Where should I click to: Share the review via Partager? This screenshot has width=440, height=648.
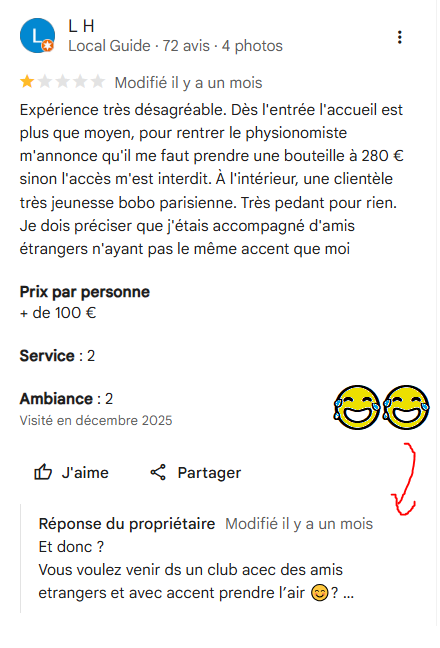(x=195, y=472)
